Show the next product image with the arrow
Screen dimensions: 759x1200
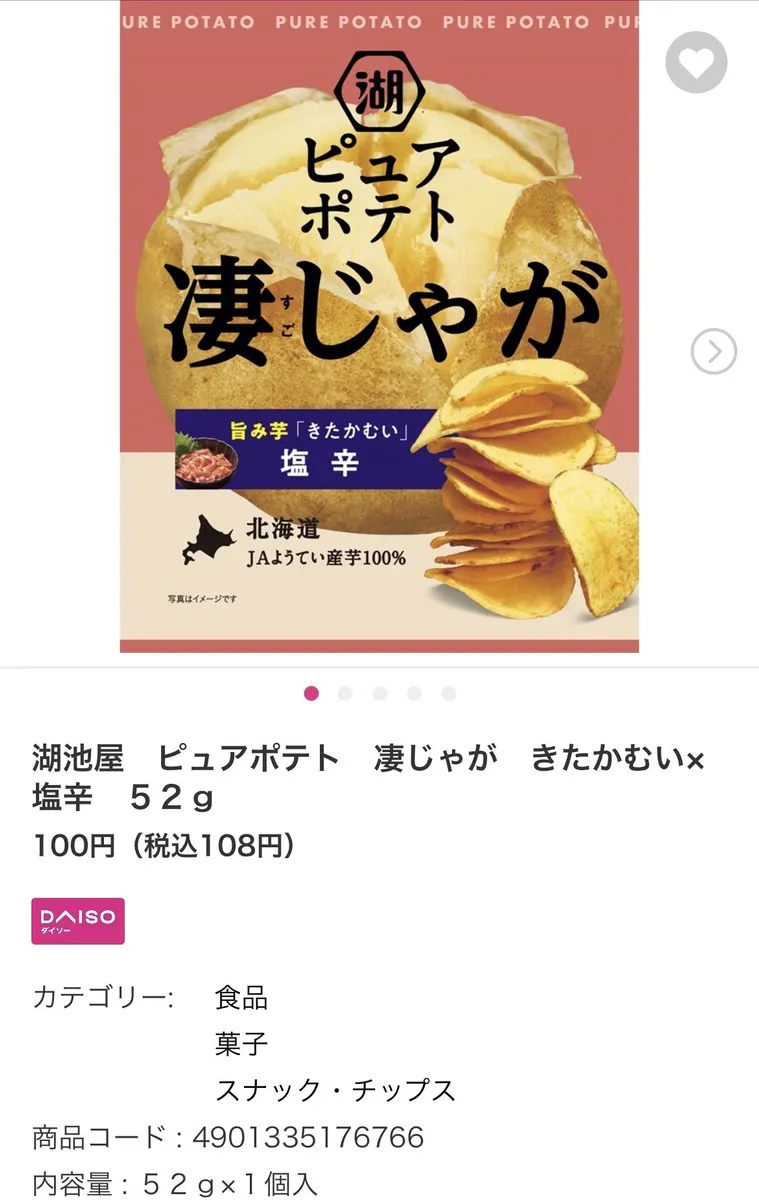(713, 351)
